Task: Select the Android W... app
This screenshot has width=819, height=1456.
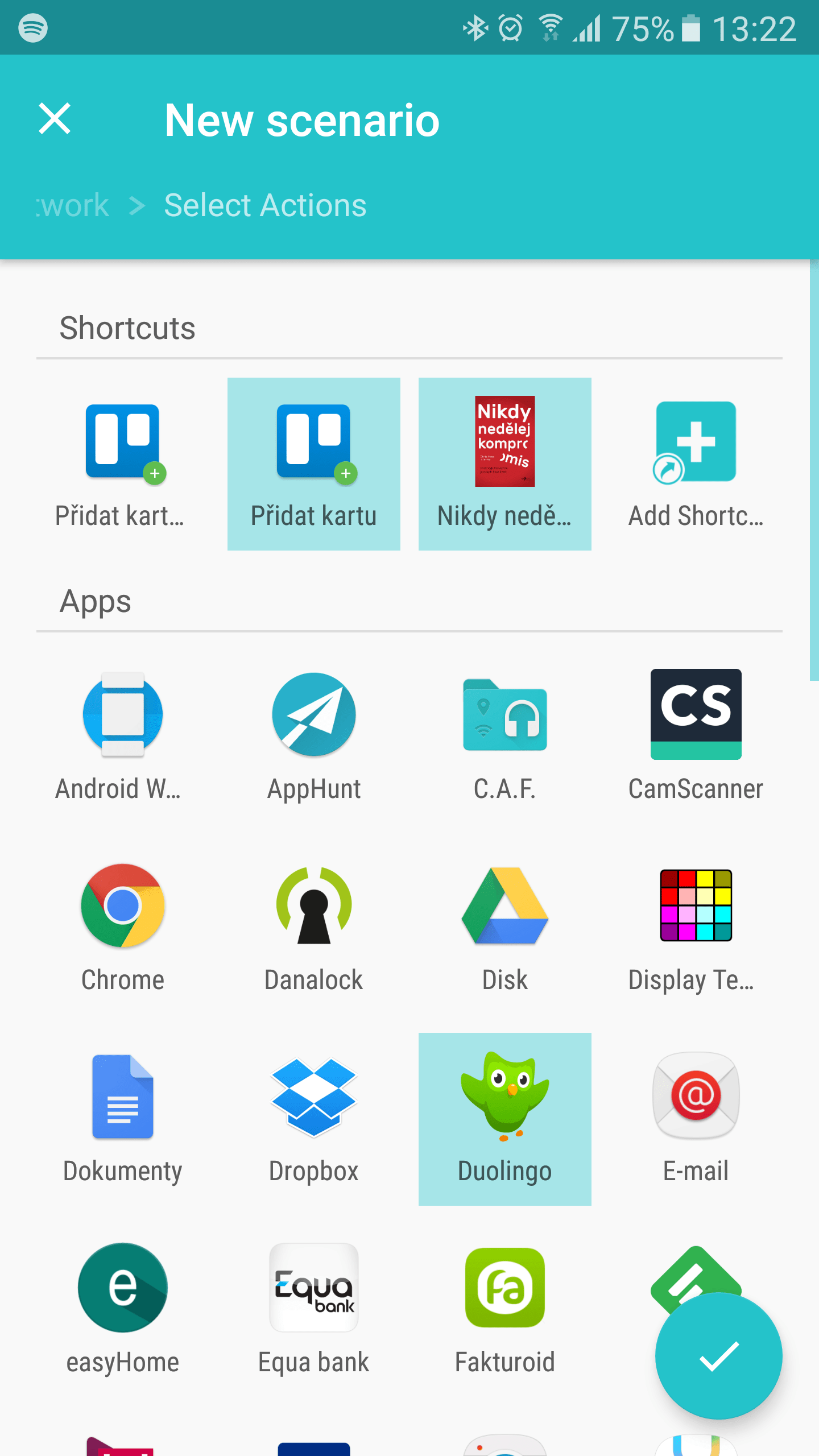Action: [x=123, y=737]
